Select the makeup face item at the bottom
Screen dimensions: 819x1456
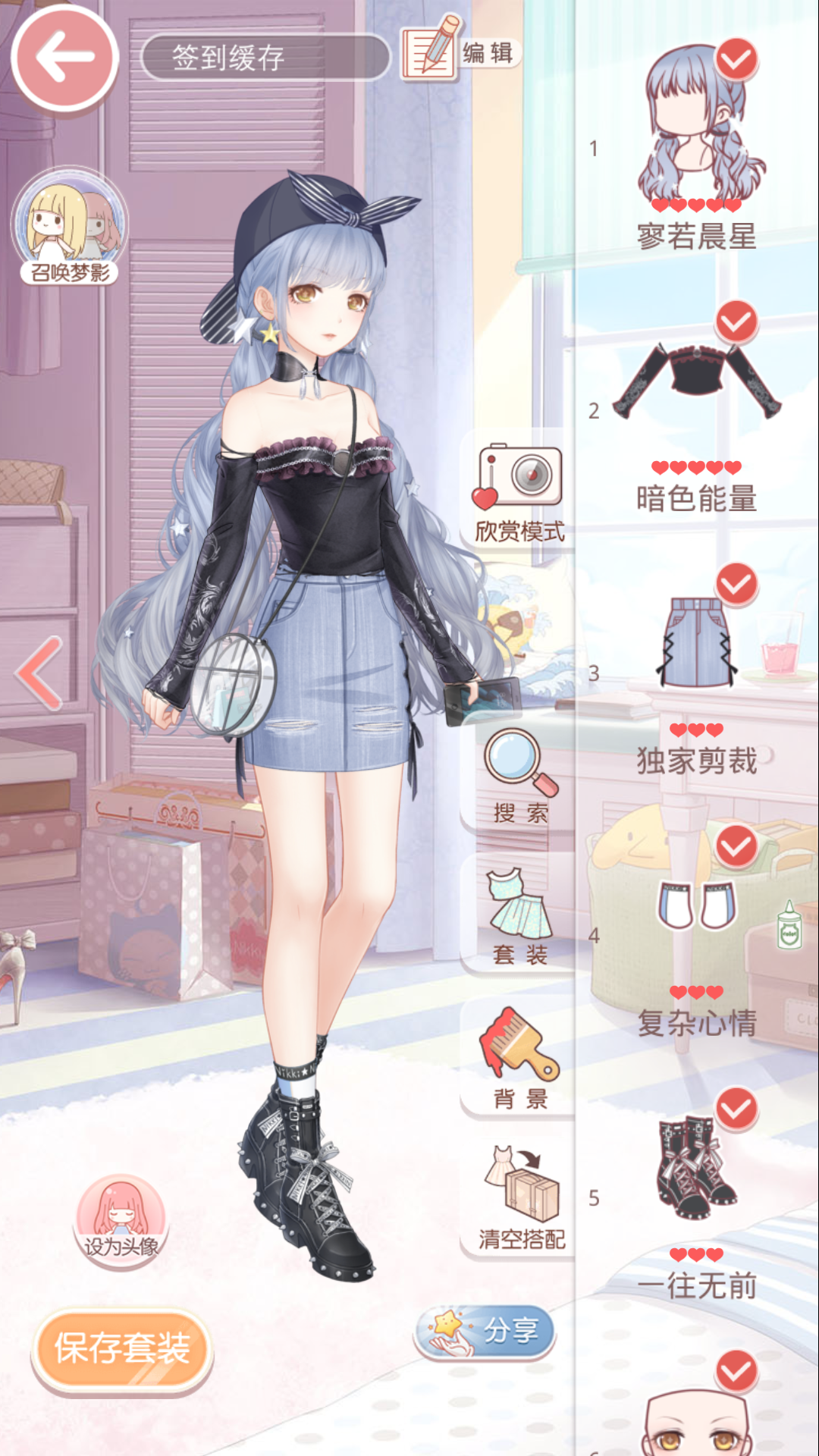[x=698, y=1418]
